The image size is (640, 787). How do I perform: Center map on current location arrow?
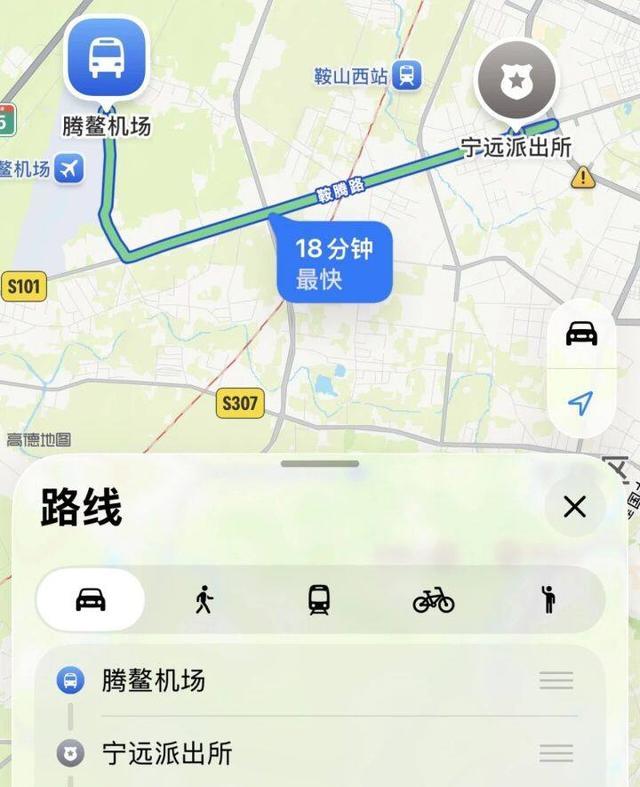(x=581, y=403)
